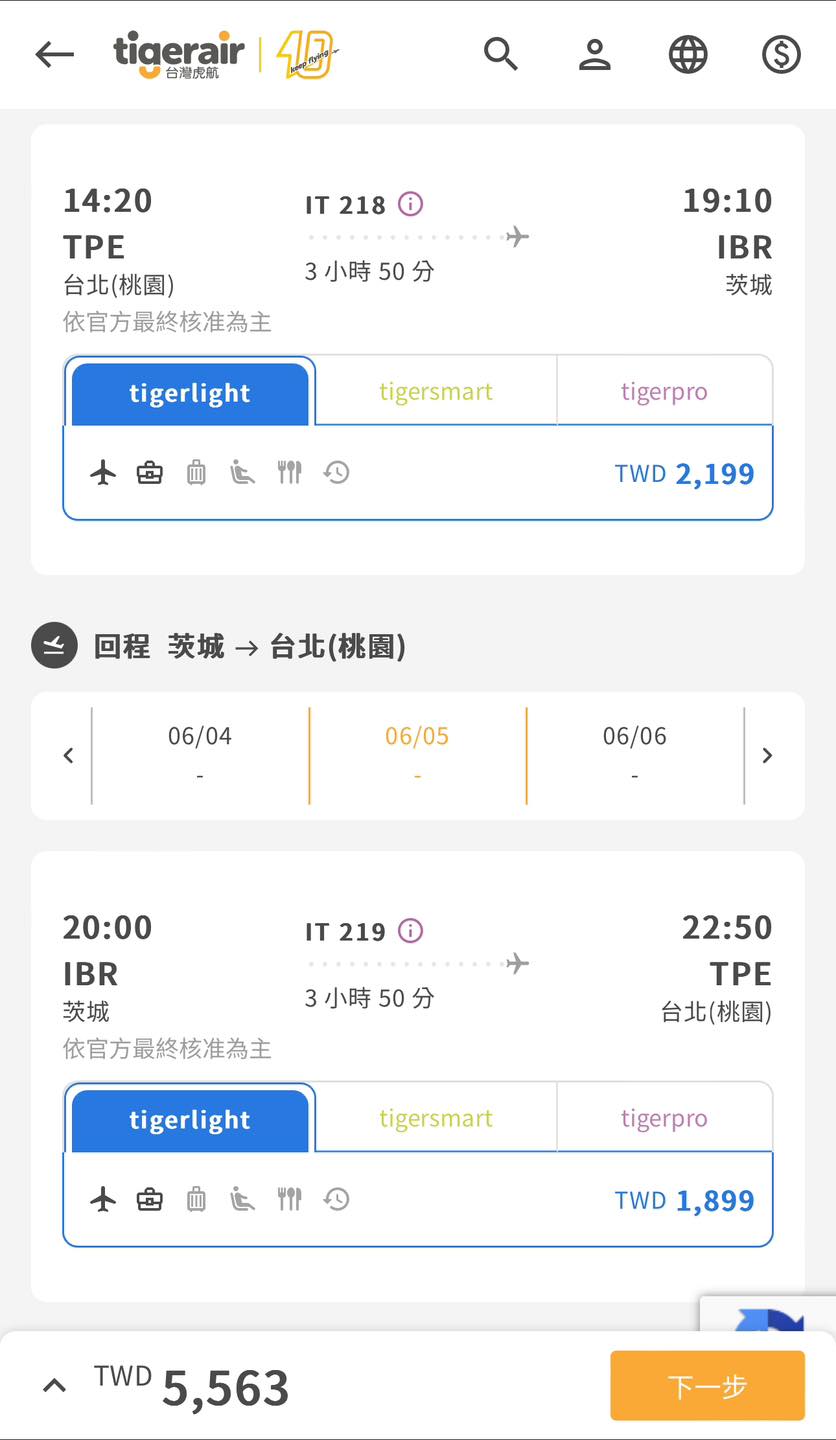Image resolution: width=836 pixels, height=1440 pixels.
Task: Choose tigerlight fare for IT 218
Action: (x=190, y=393)
